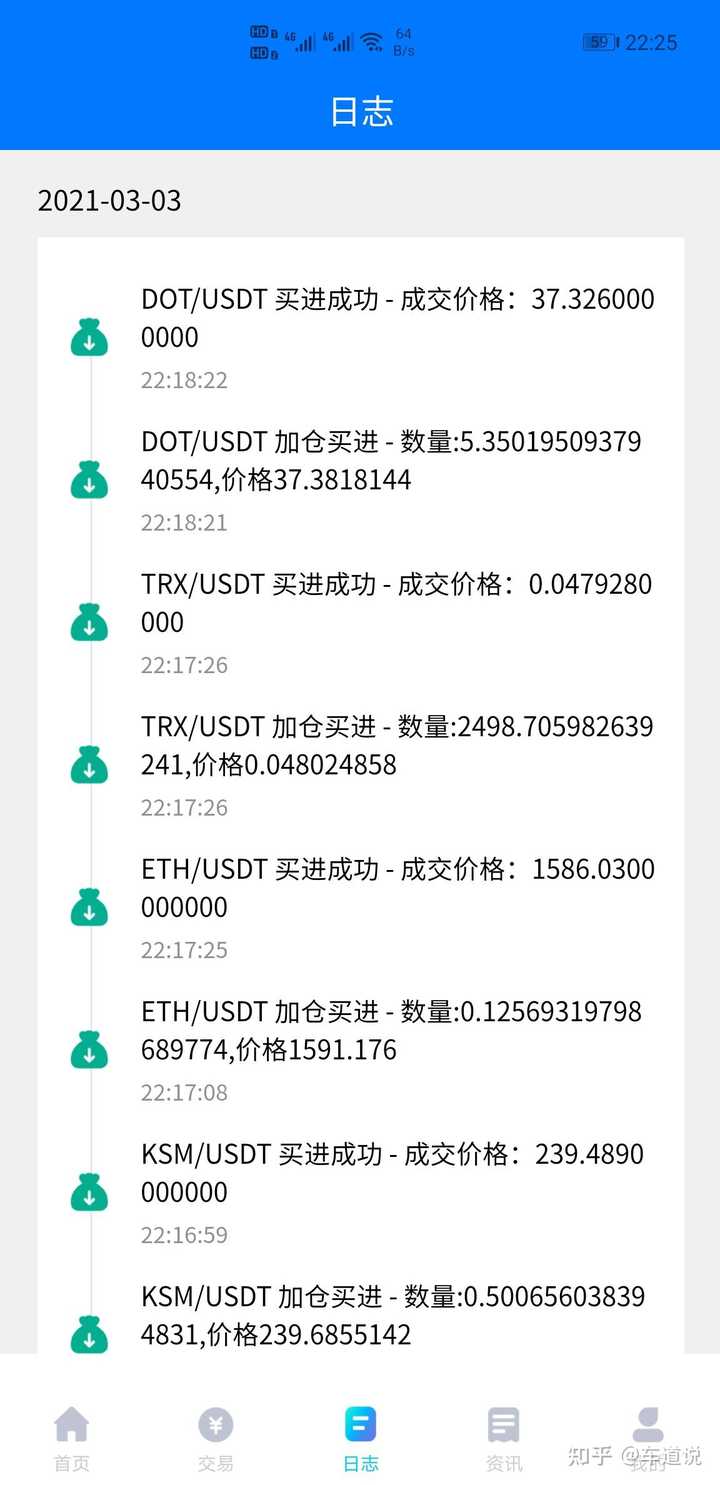Tap timestamp 22:18:22 under DOT entry
This screenshot has height=1485, width=720.
pyautogui.click(x=184, y=380)
